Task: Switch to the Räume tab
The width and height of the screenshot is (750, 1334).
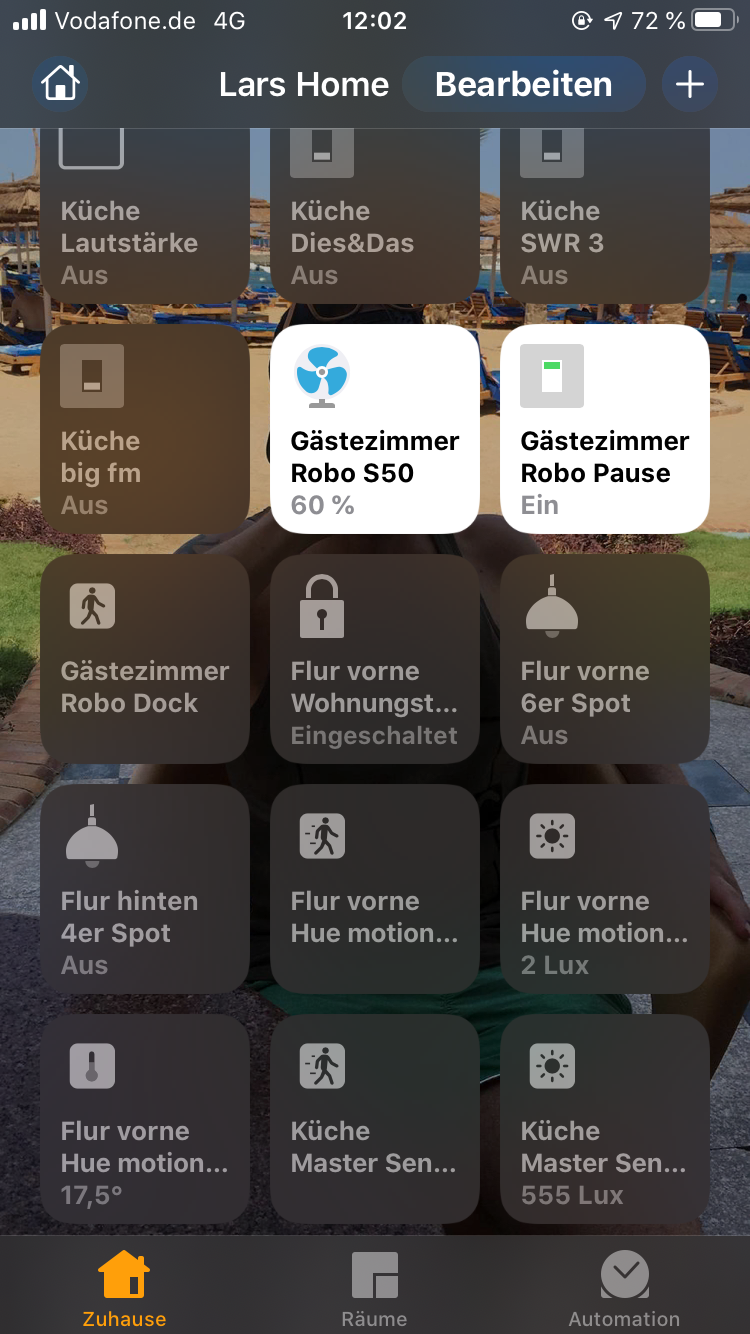Action: click(x=374, y=1288)
